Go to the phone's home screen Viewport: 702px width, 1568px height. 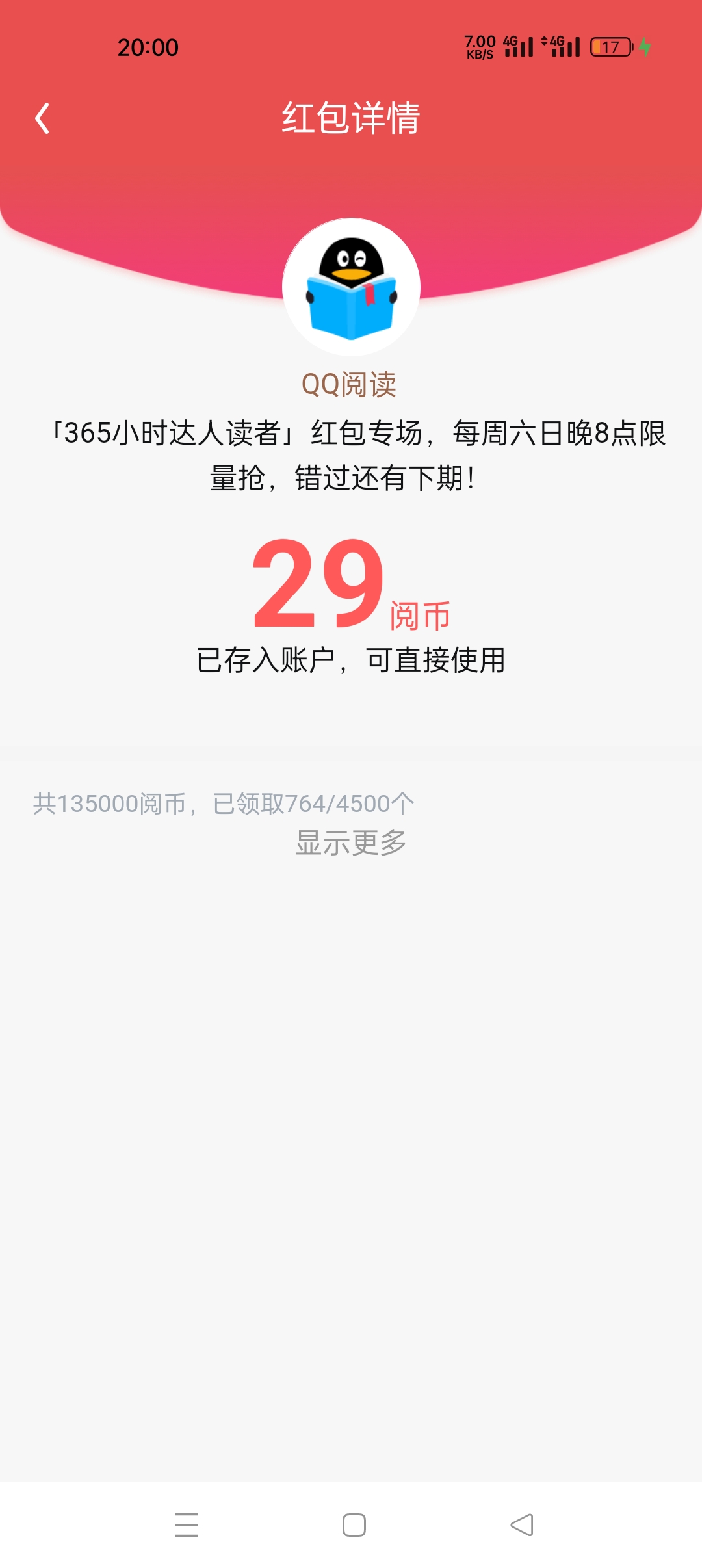354,1524
